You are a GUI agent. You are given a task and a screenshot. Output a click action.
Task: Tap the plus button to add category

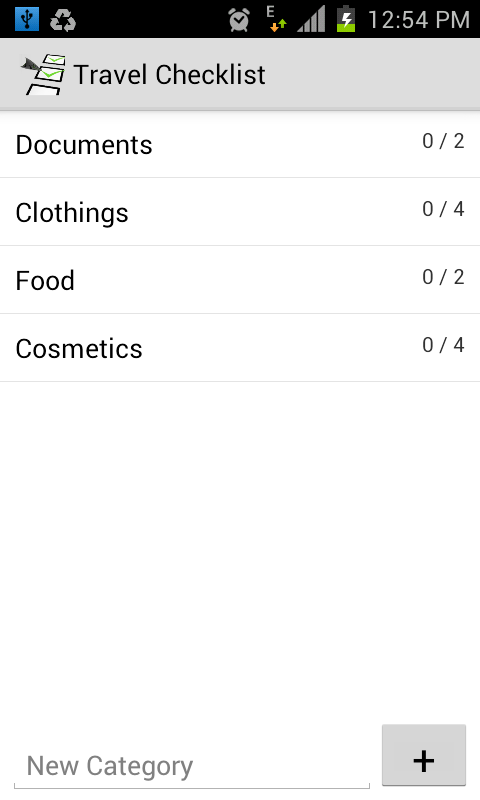[x=424, y=755]
